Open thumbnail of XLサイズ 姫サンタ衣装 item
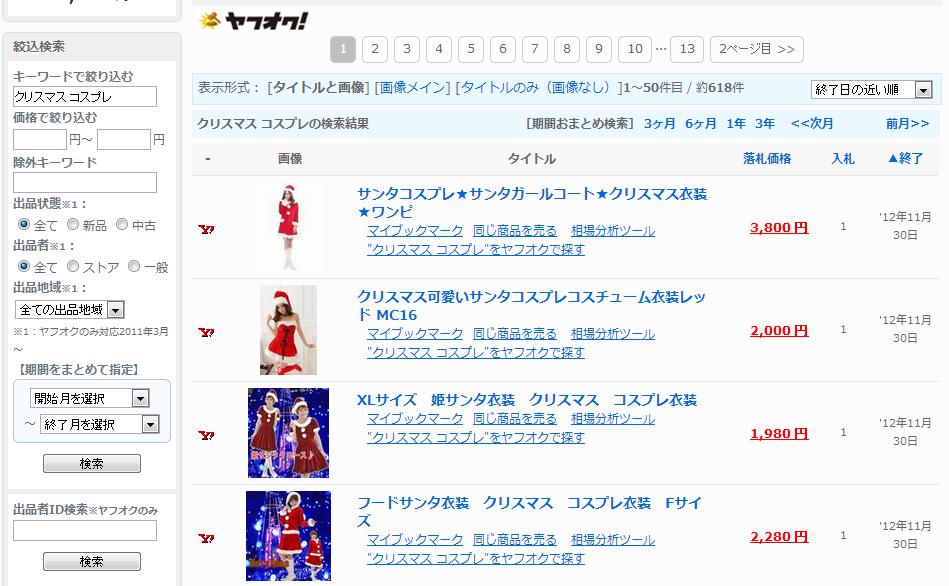Screen dimensions: 949x586 (288, 433)
